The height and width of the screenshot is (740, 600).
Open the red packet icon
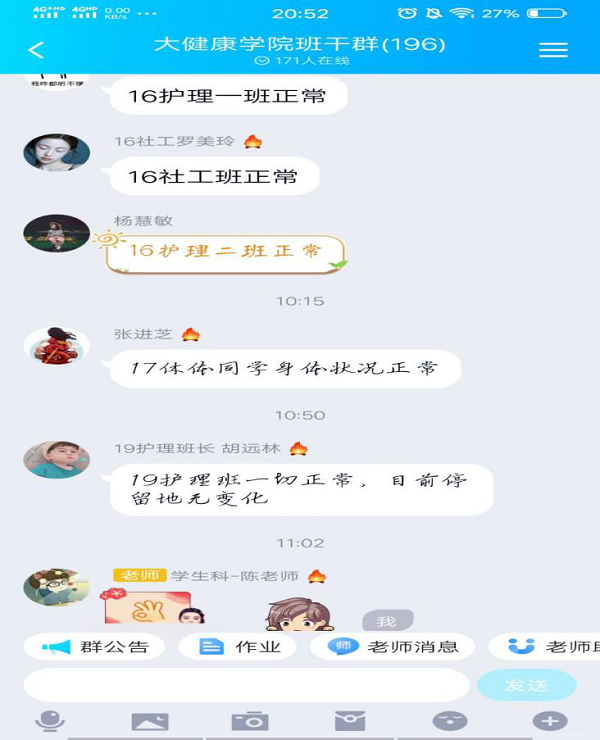click(350, 721)
